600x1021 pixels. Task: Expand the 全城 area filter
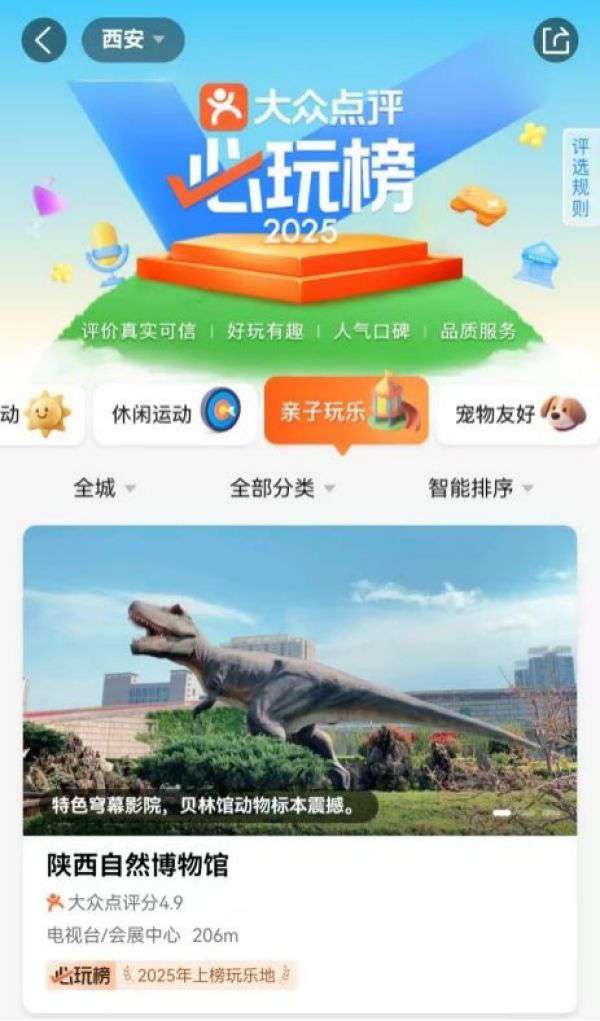(x=105, y=488)
